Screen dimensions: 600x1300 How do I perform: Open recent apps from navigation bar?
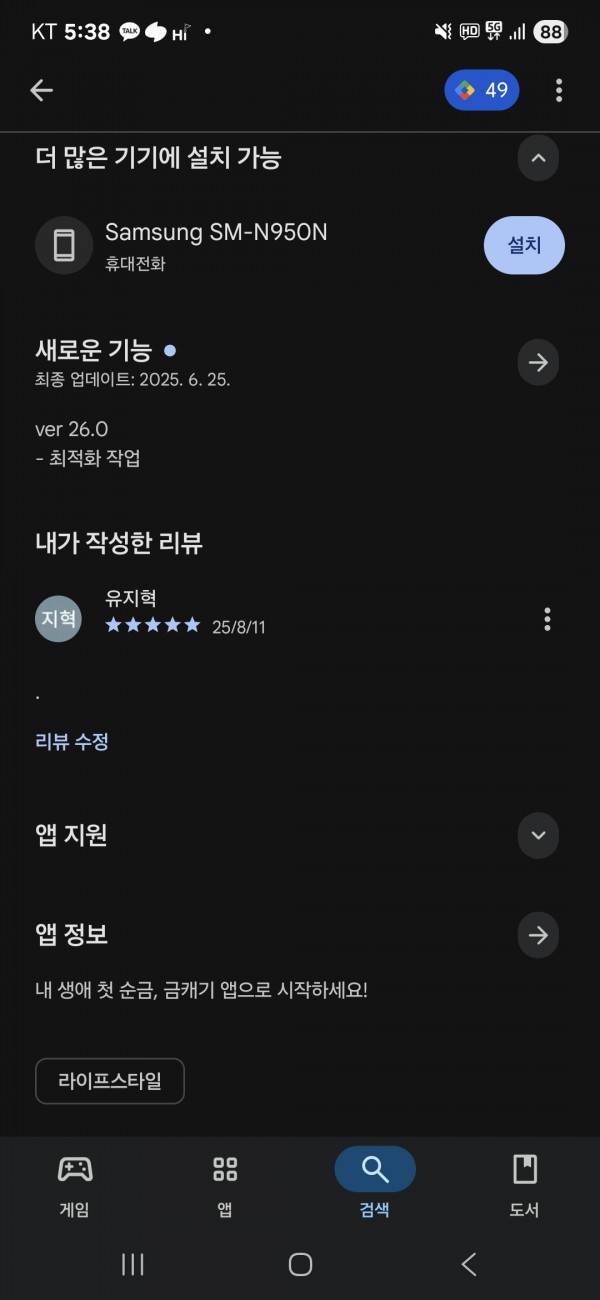(x=132, y=1264)
